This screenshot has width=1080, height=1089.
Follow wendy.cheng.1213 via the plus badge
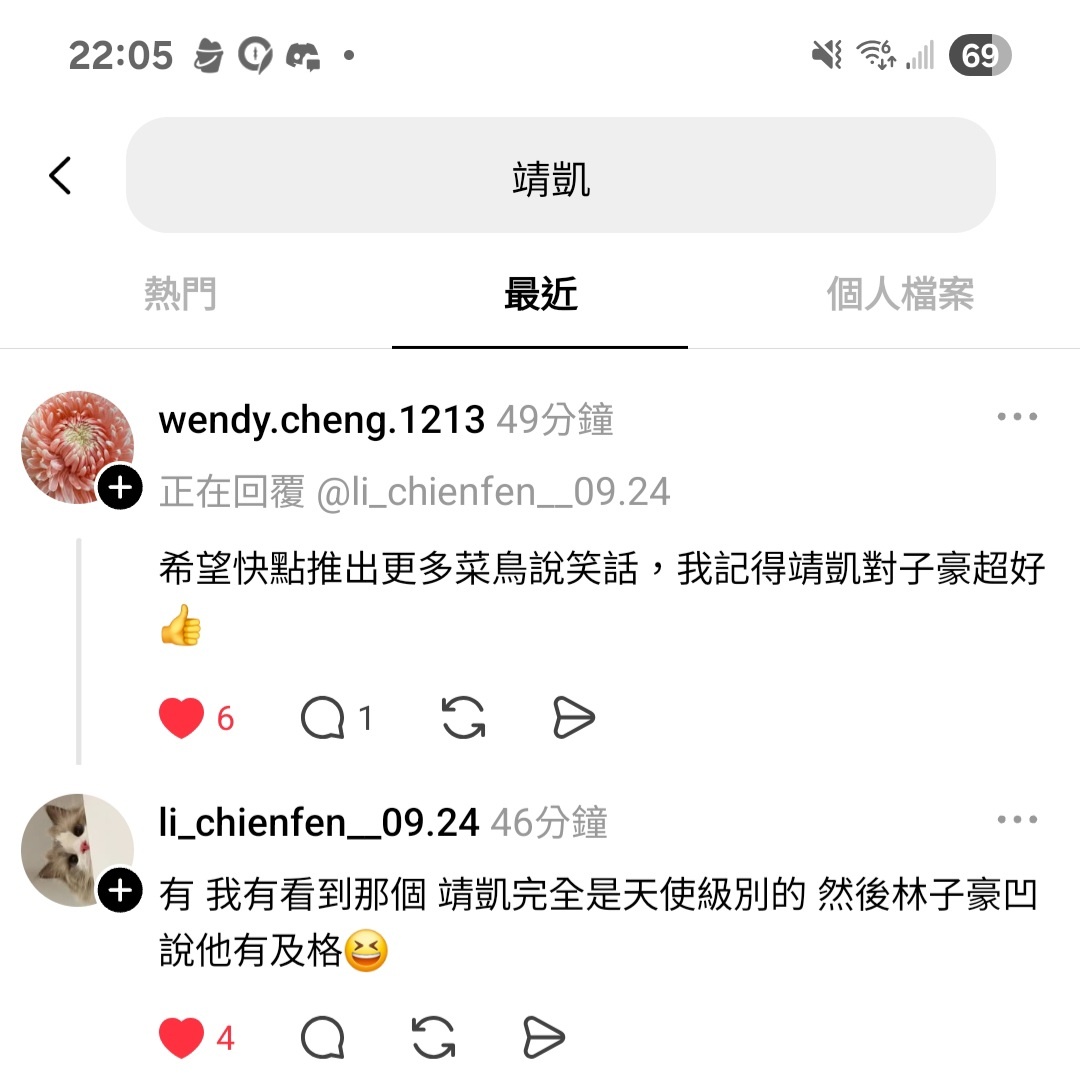(120, 489)
